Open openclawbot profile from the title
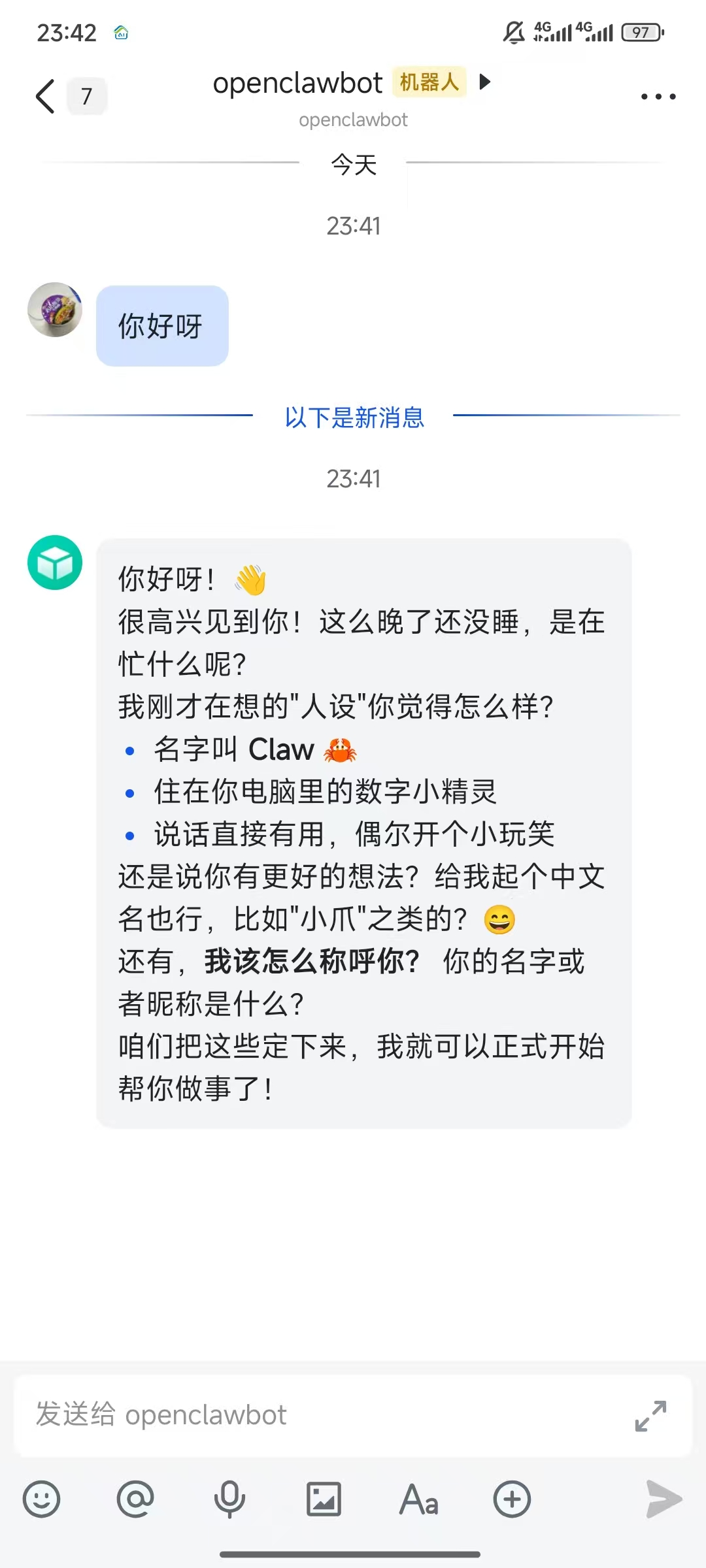Image resolution: width=706 pixels, height=1568 pixels. click(297, 84)
